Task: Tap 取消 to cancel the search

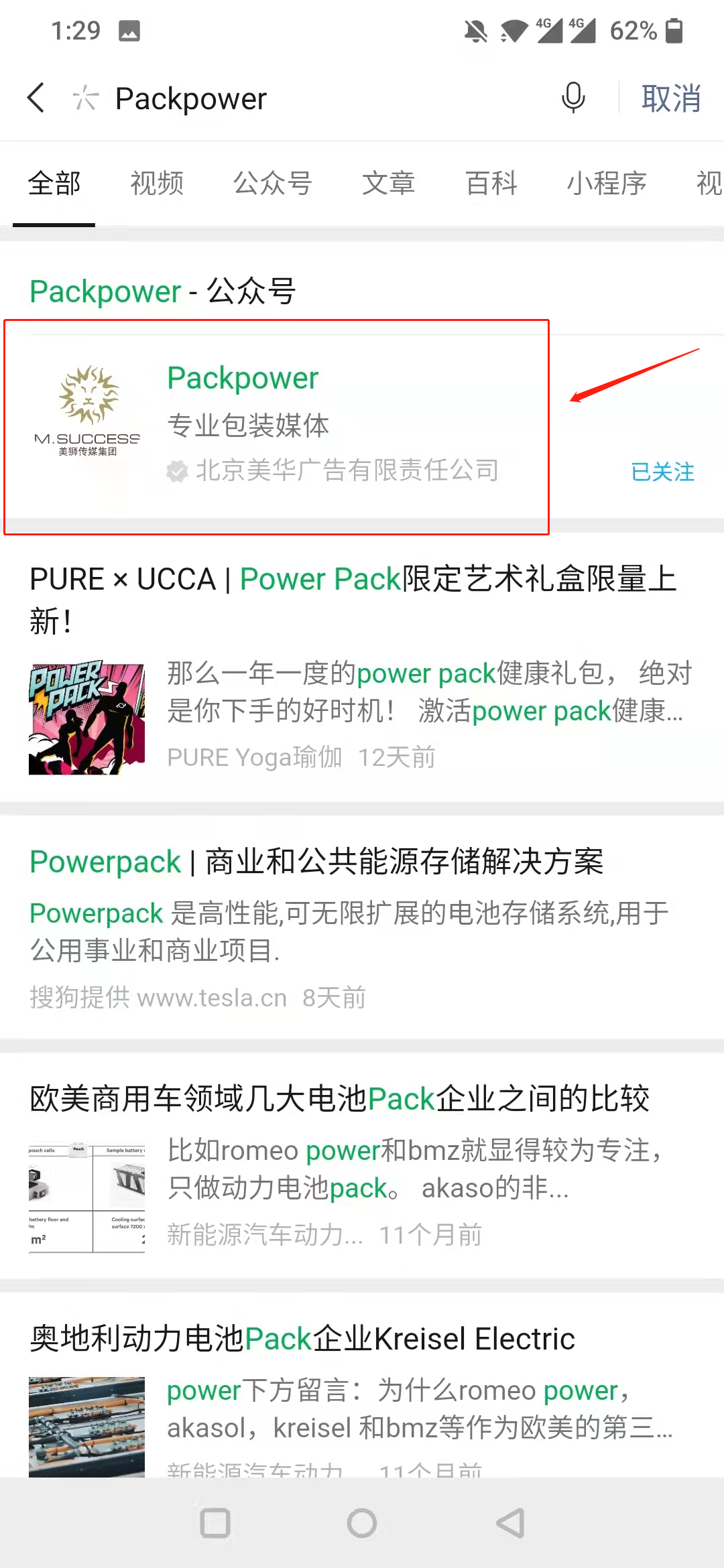Action: point(671,99)
